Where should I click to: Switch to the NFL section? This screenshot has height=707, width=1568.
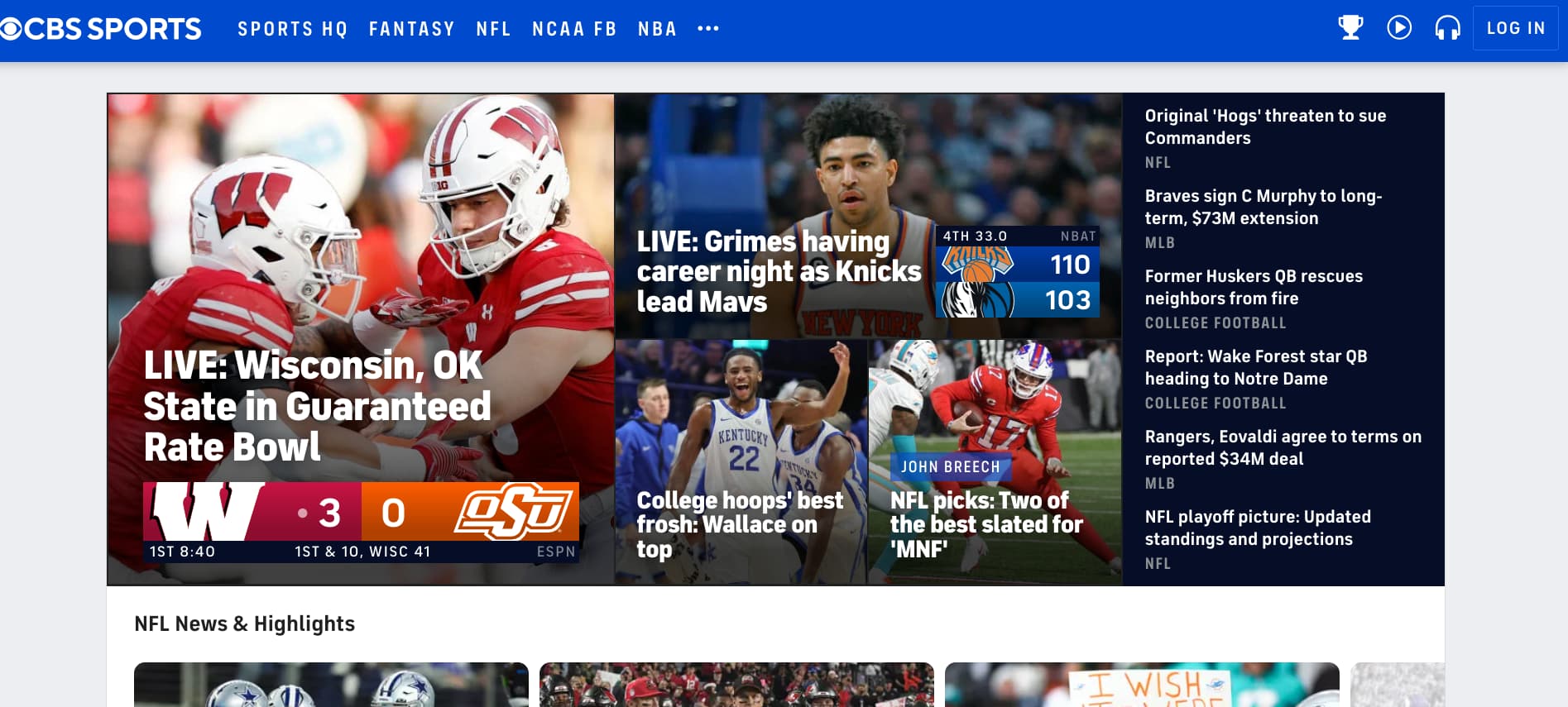tap(493, 29)
